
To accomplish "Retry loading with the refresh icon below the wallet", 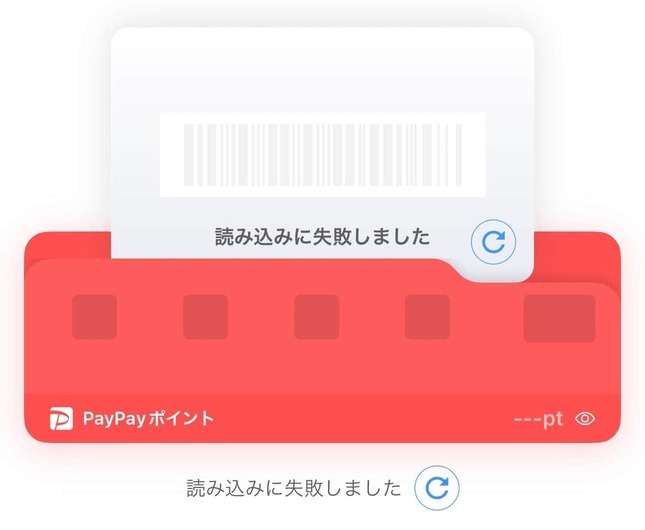I will point(437,488).
